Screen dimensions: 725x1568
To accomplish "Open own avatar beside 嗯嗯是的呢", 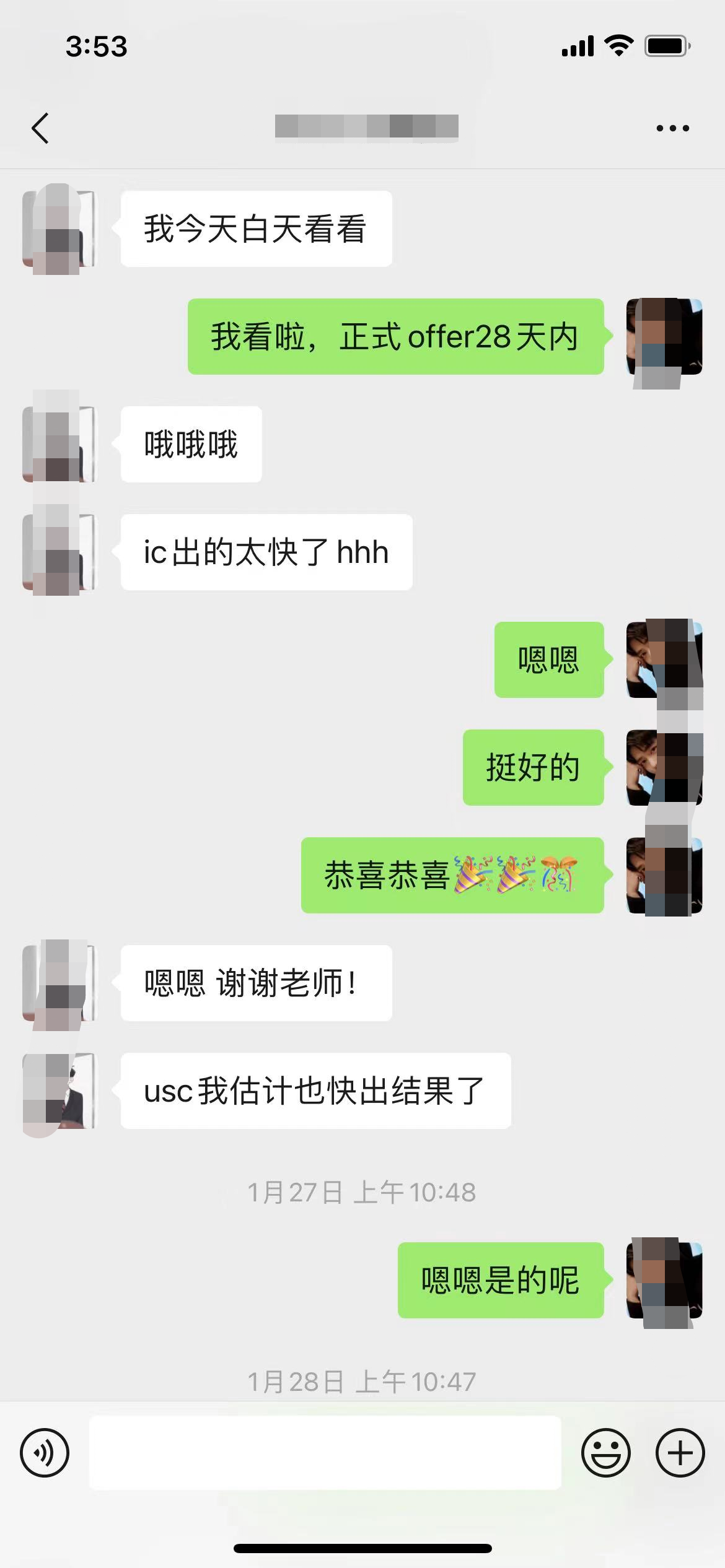I will [664, 1279].
